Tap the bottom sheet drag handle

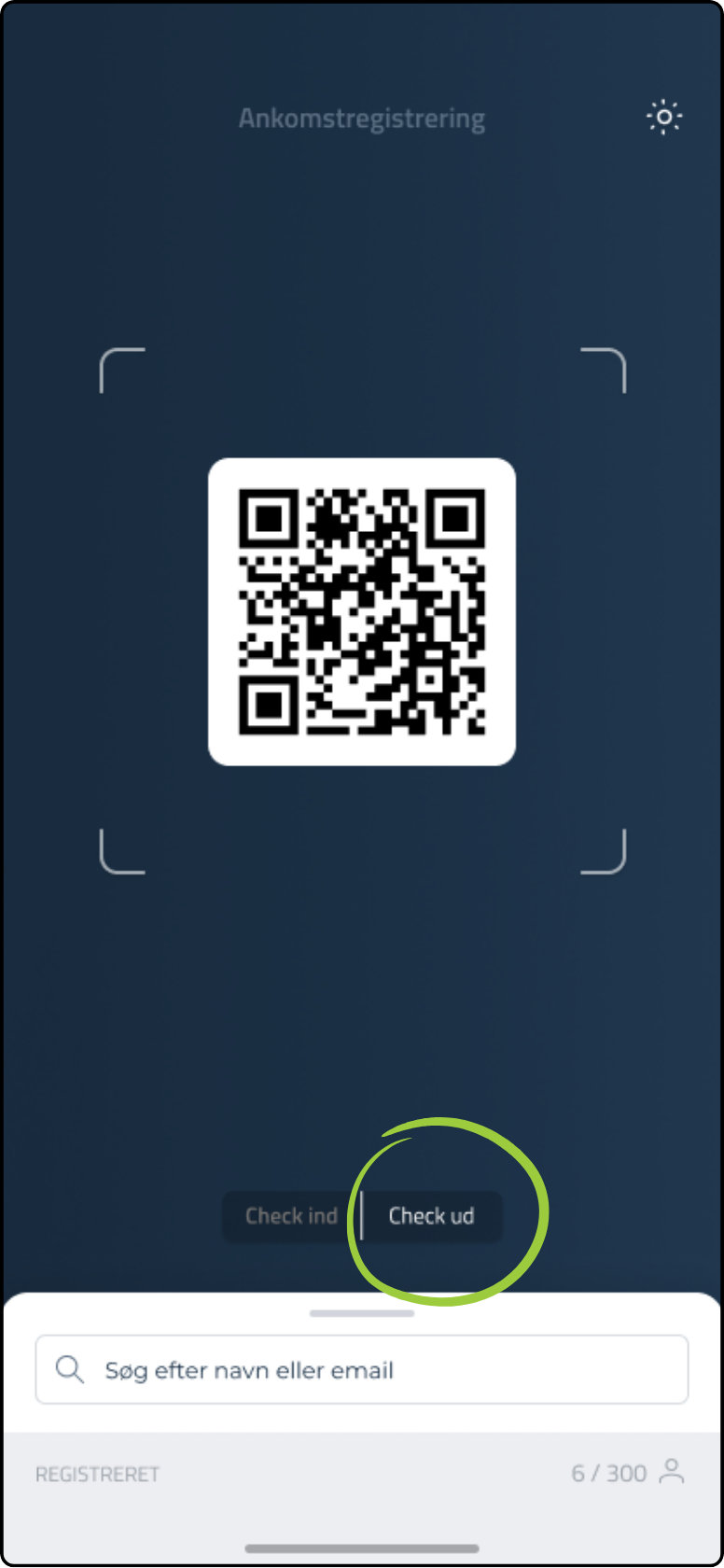click(x=362, y=1313)
